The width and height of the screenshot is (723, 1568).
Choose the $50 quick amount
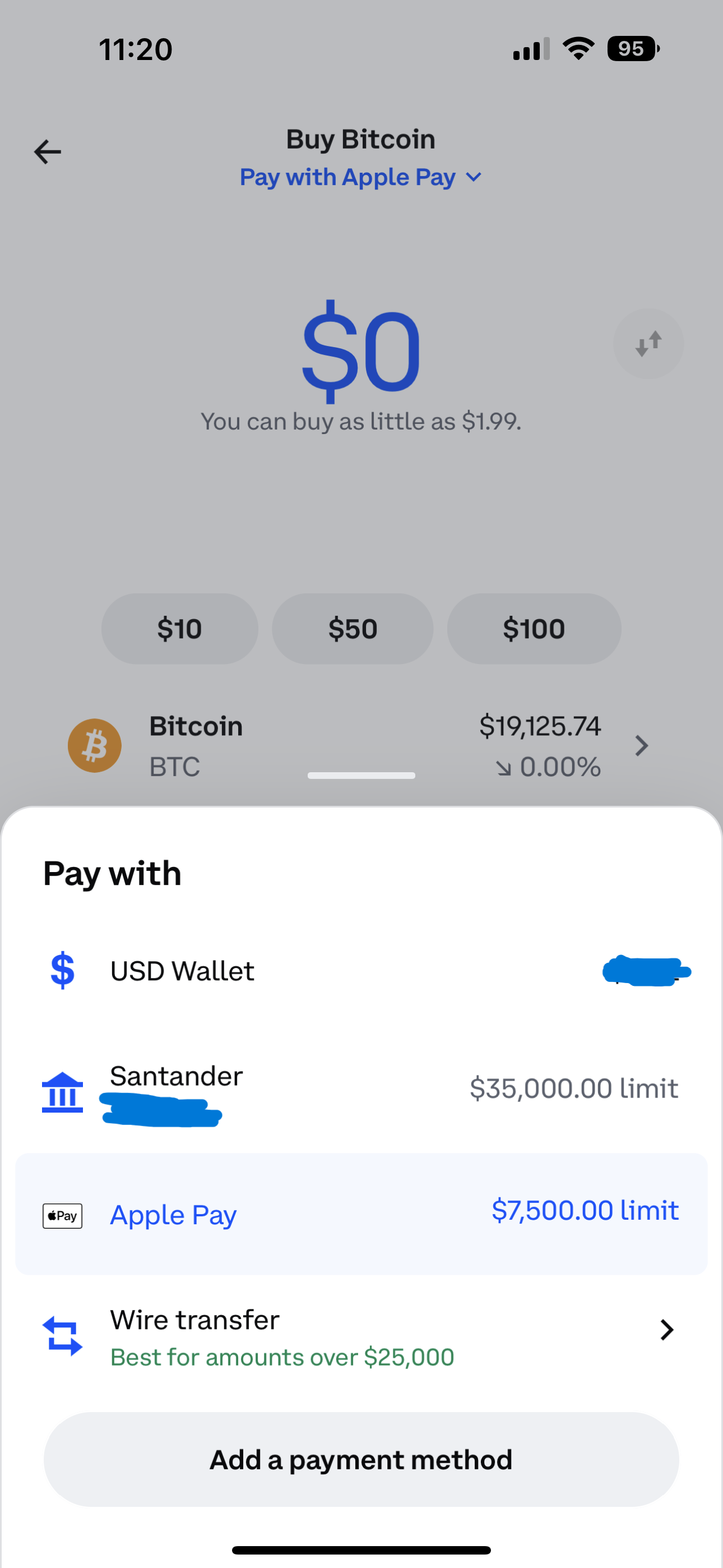353,629
